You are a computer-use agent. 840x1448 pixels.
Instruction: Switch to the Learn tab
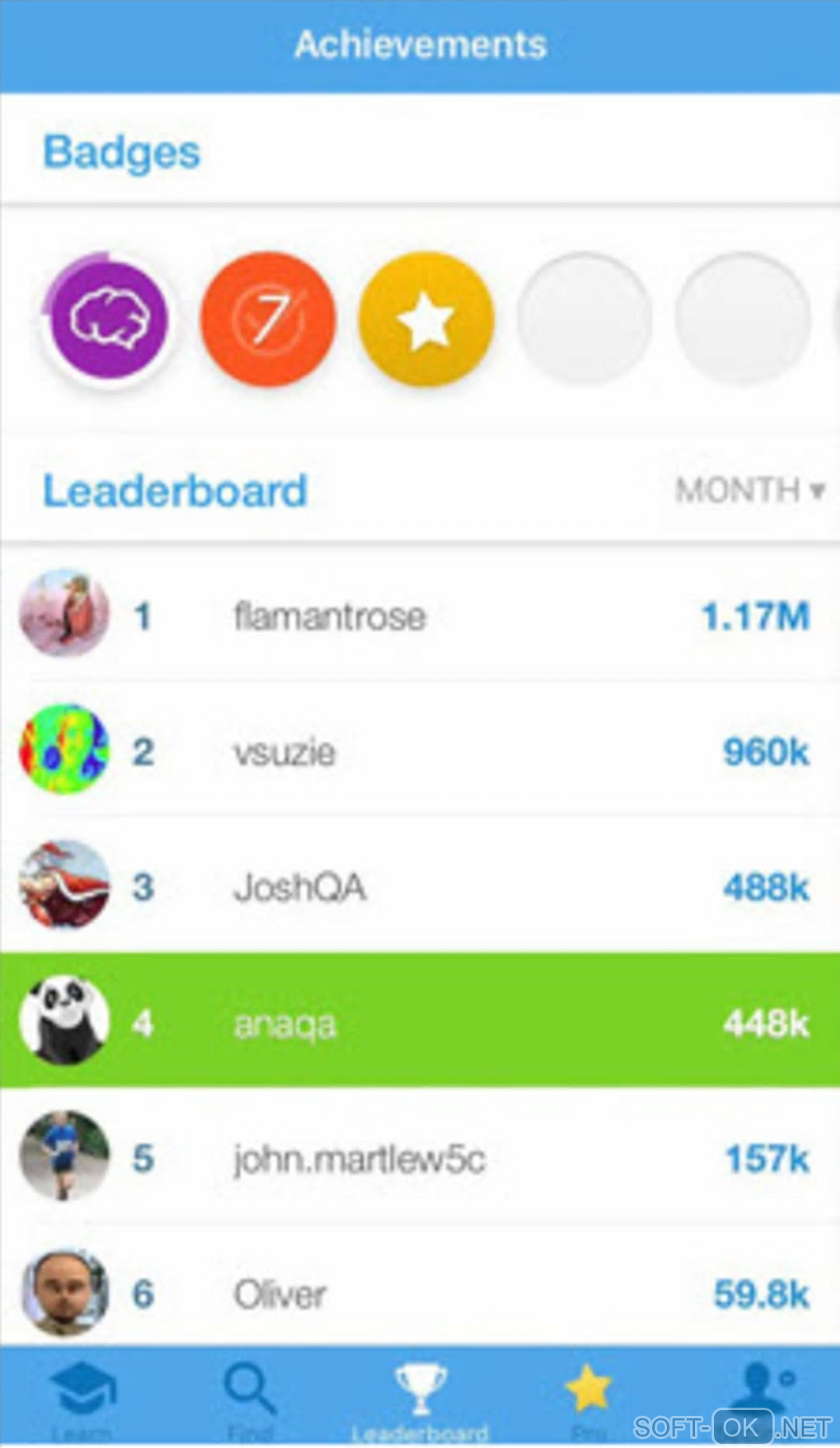[x=82, y=1399]
